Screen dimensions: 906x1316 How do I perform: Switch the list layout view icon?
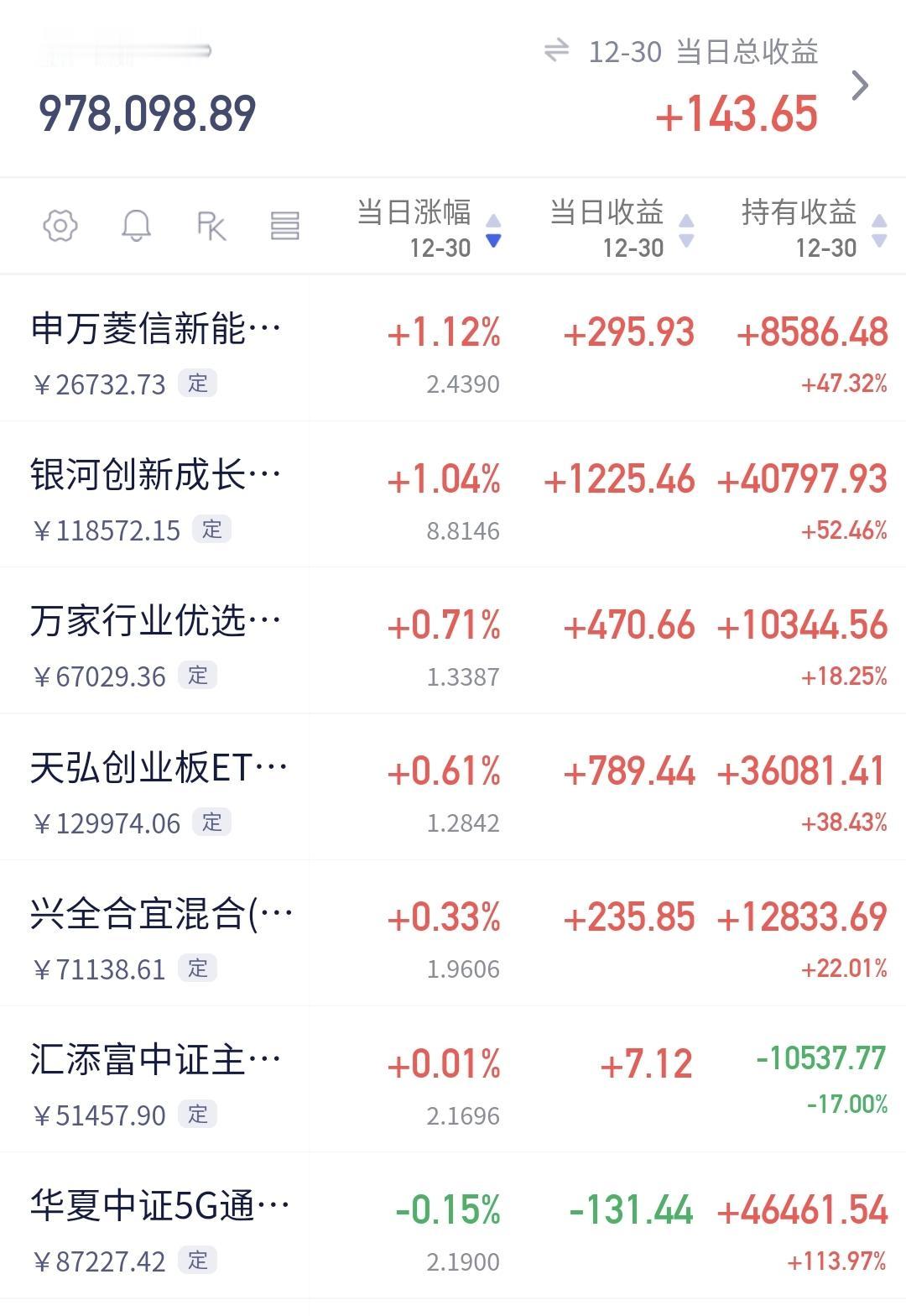coord(285,226)
